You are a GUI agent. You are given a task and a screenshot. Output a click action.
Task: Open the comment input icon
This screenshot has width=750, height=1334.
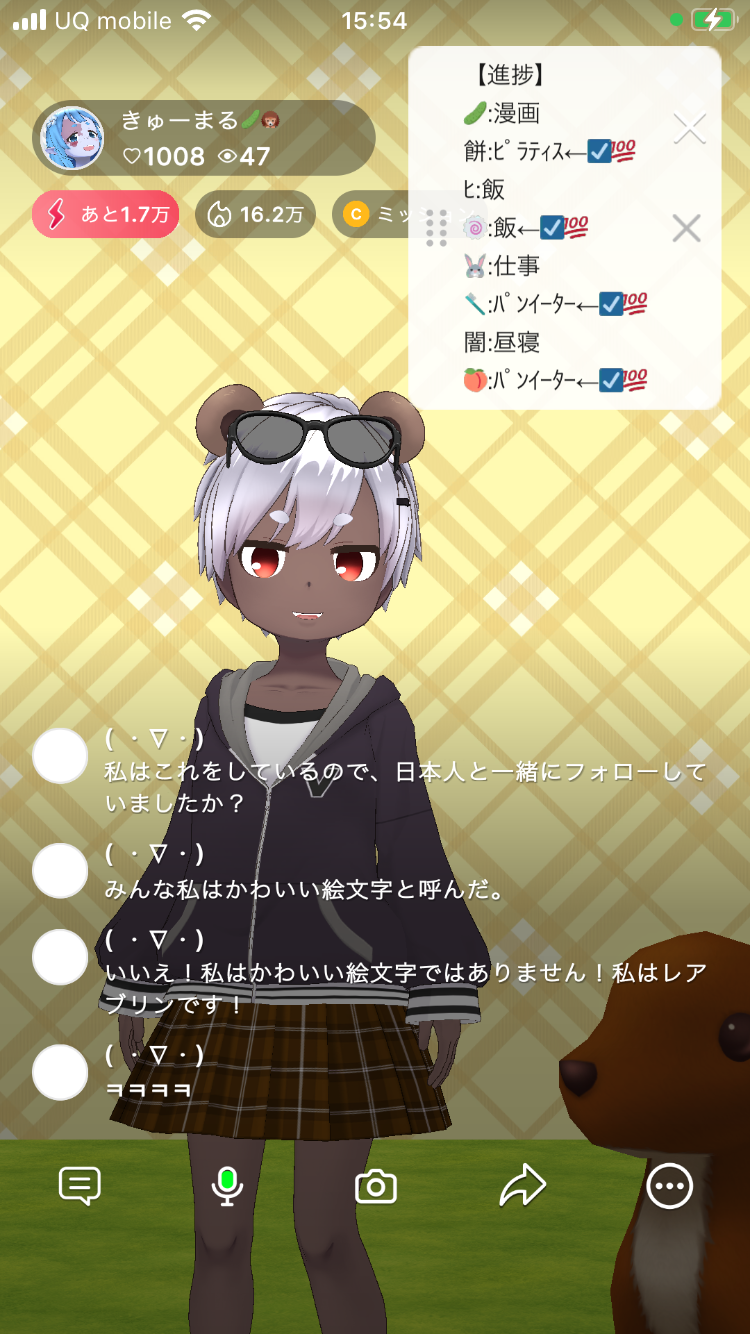point(80,1186)
